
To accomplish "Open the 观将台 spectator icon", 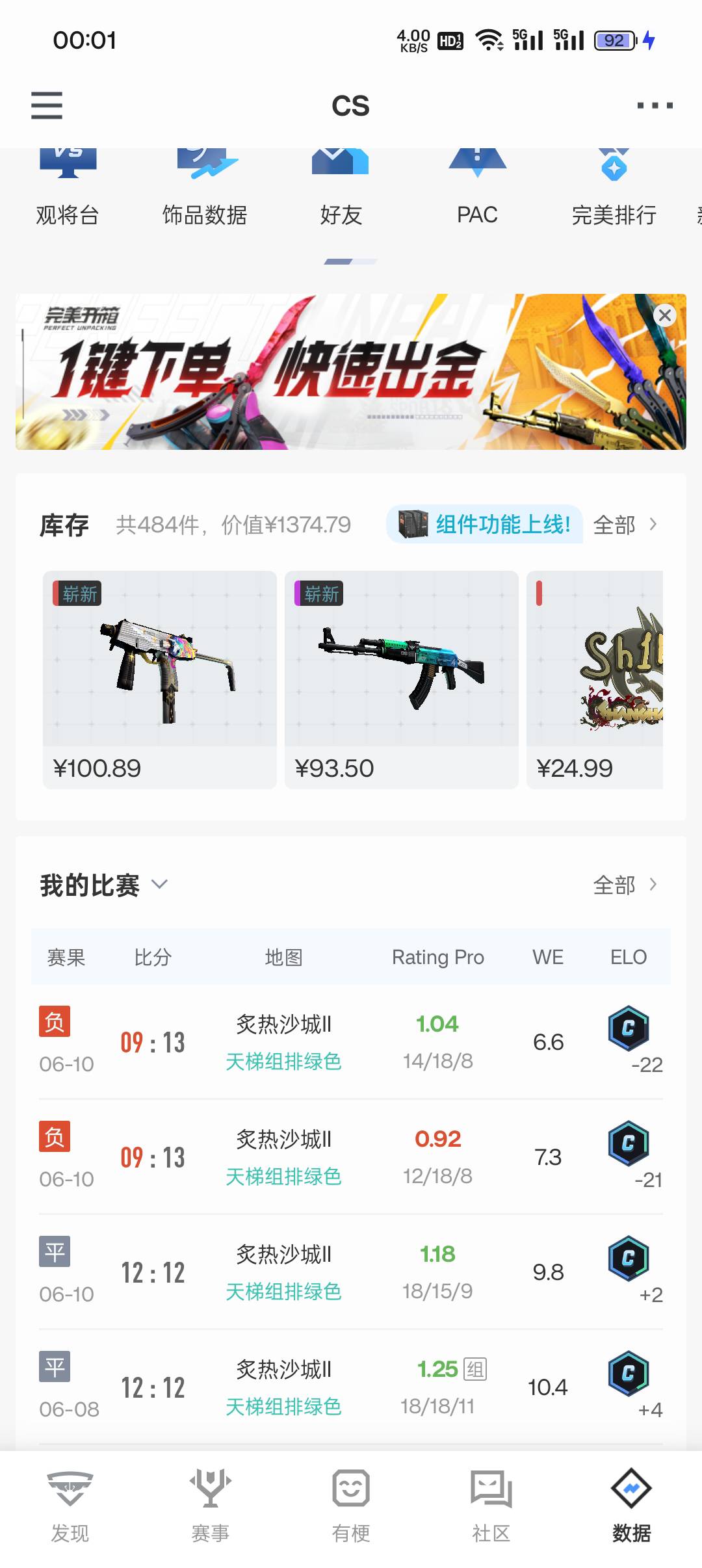I will point(67,185).
